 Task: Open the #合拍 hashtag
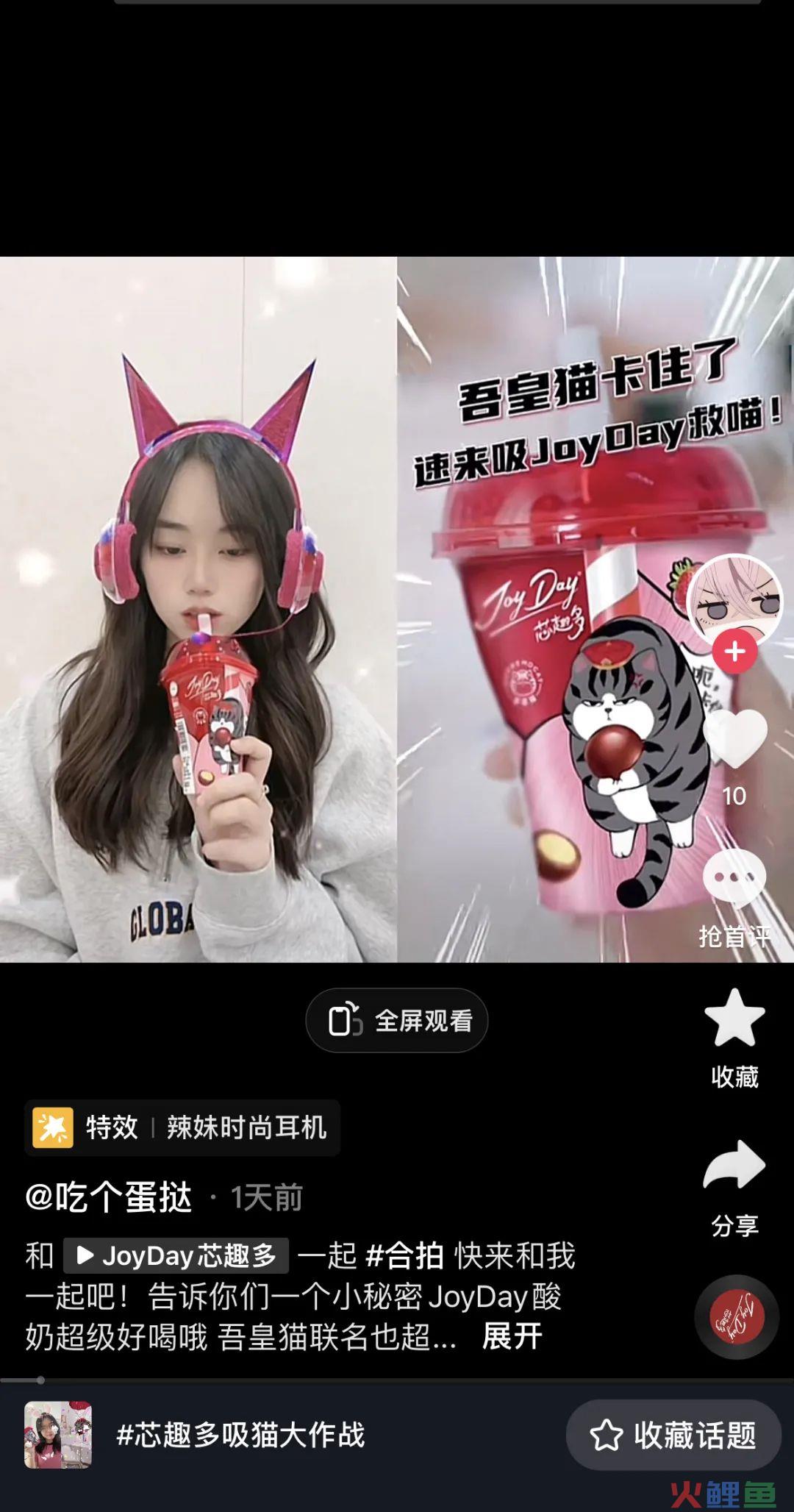pos(404,1255)
